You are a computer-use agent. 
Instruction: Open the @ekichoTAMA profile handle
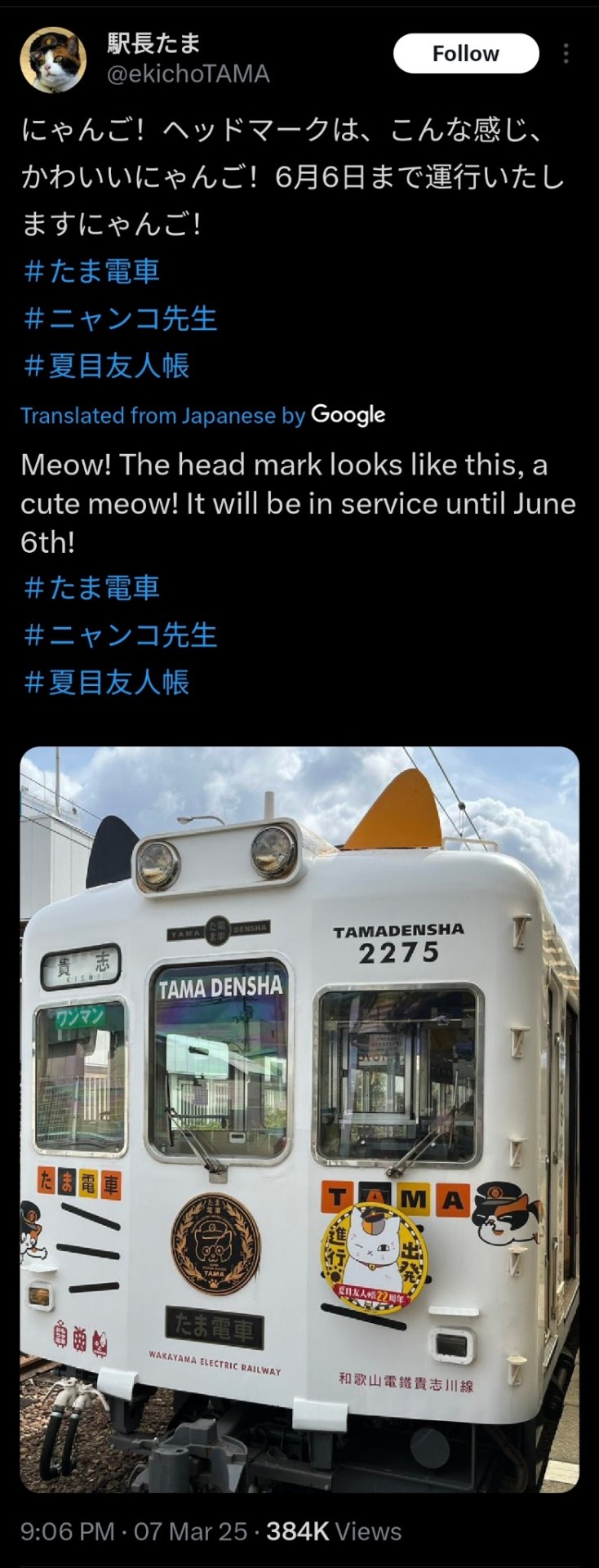[x=189, y=74]
